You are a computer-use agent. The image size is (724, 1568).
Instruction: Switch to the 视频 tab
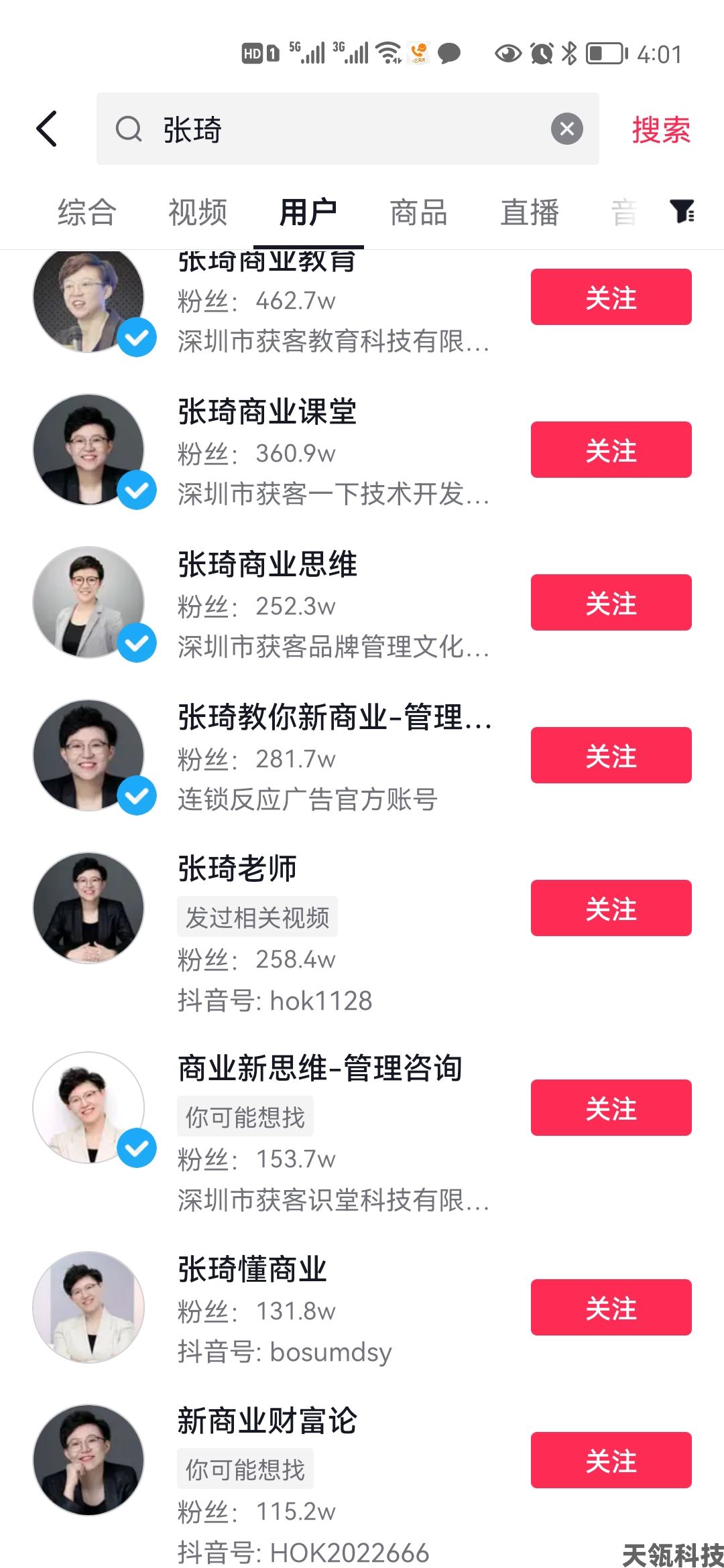[198, 213]
